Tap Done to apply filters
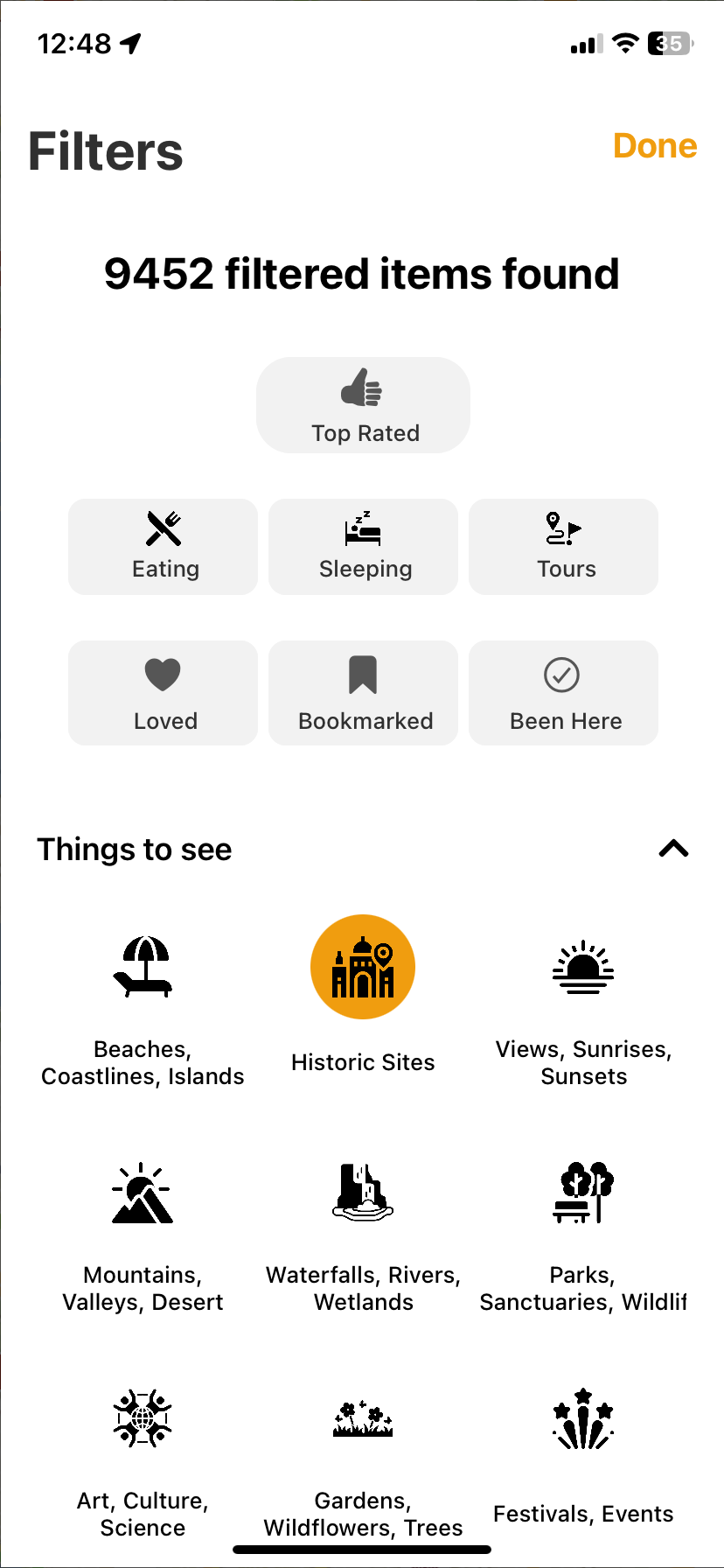 coord(654,146)
